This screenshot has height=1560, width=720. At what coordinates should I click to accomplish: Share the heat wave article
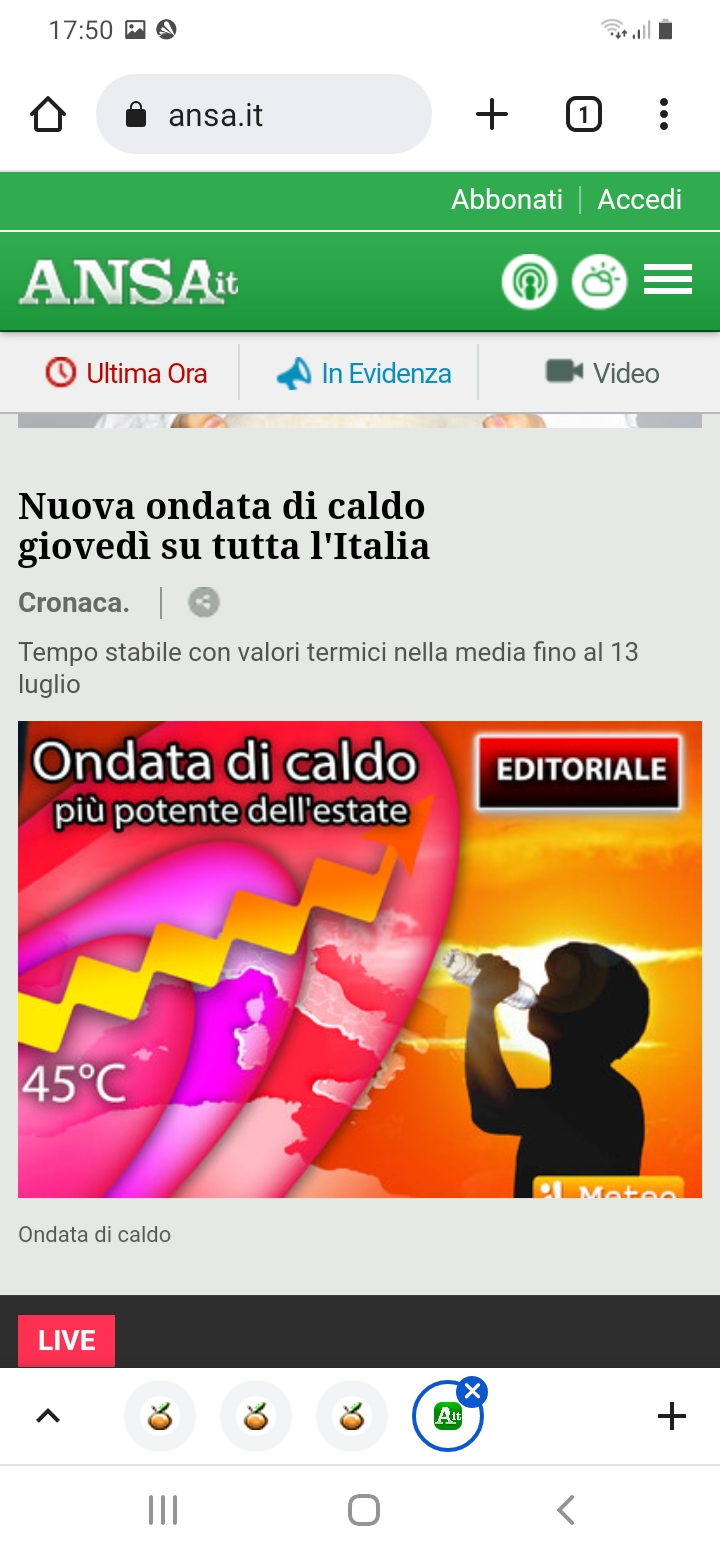coord(204,603)
